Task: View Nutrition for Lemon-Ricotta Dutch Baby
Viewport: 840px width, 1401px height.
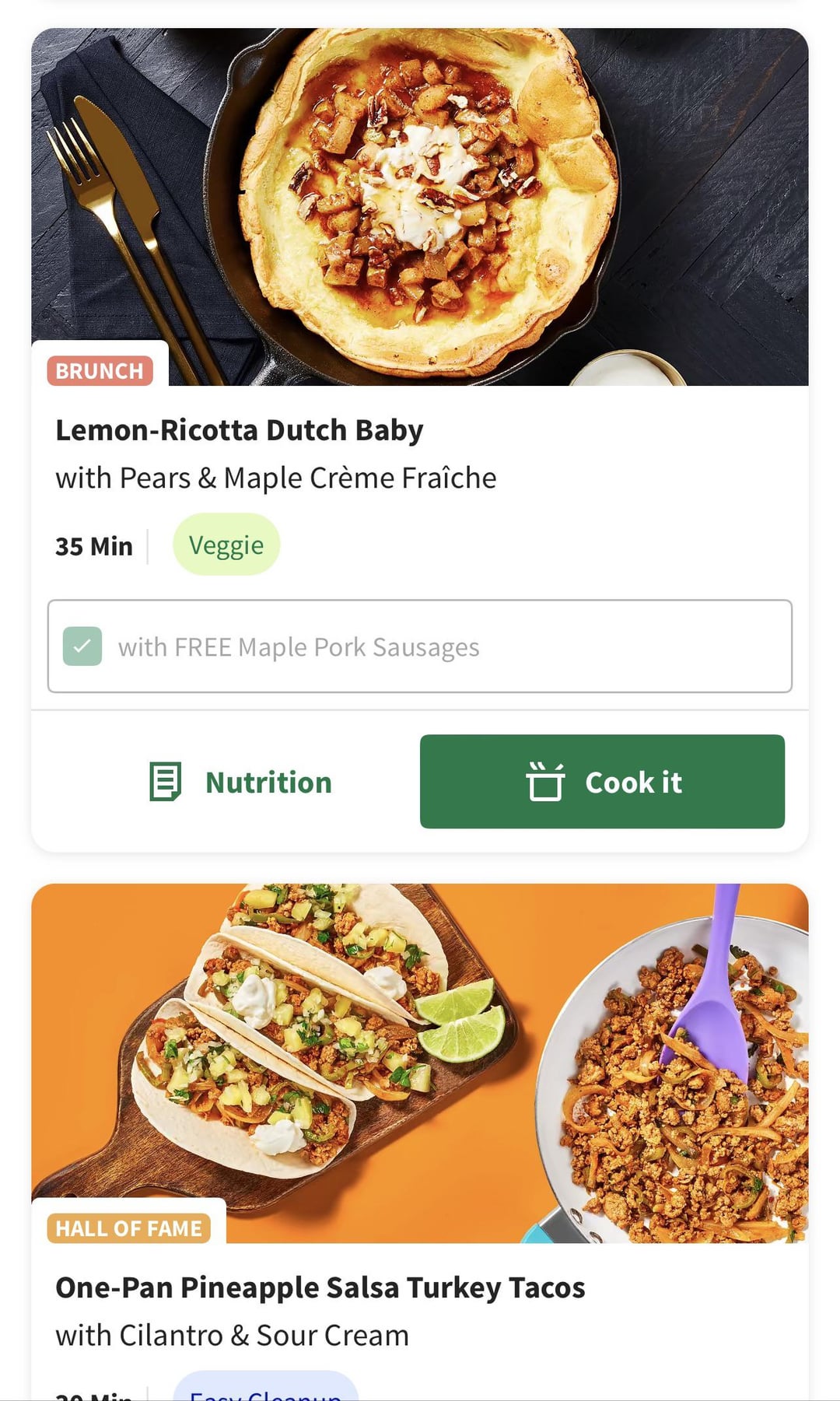Action: [241, 782]
